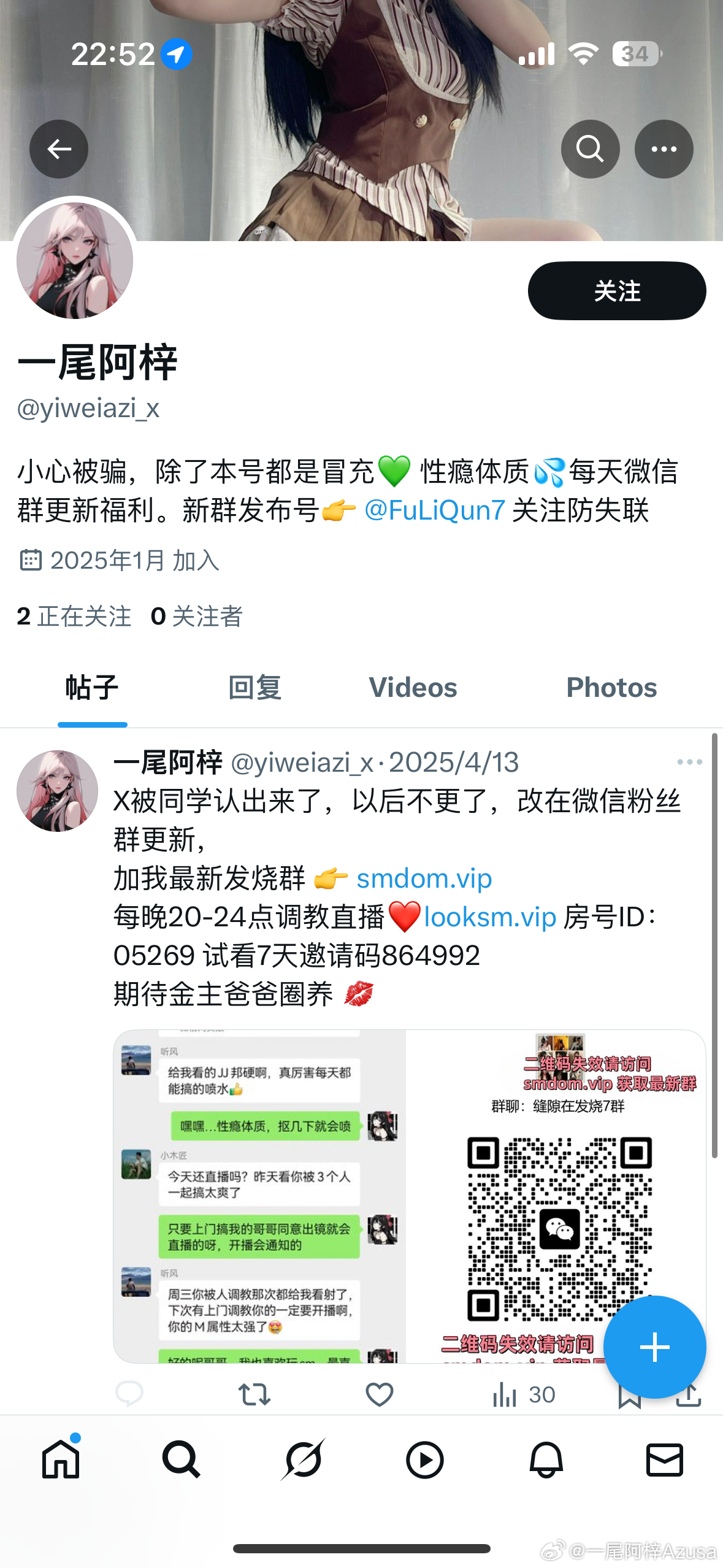This screenshot has width=723, height=1568.
Task: Reply to the 2025/4/13 post
Action: click(x=129, y=1394)
